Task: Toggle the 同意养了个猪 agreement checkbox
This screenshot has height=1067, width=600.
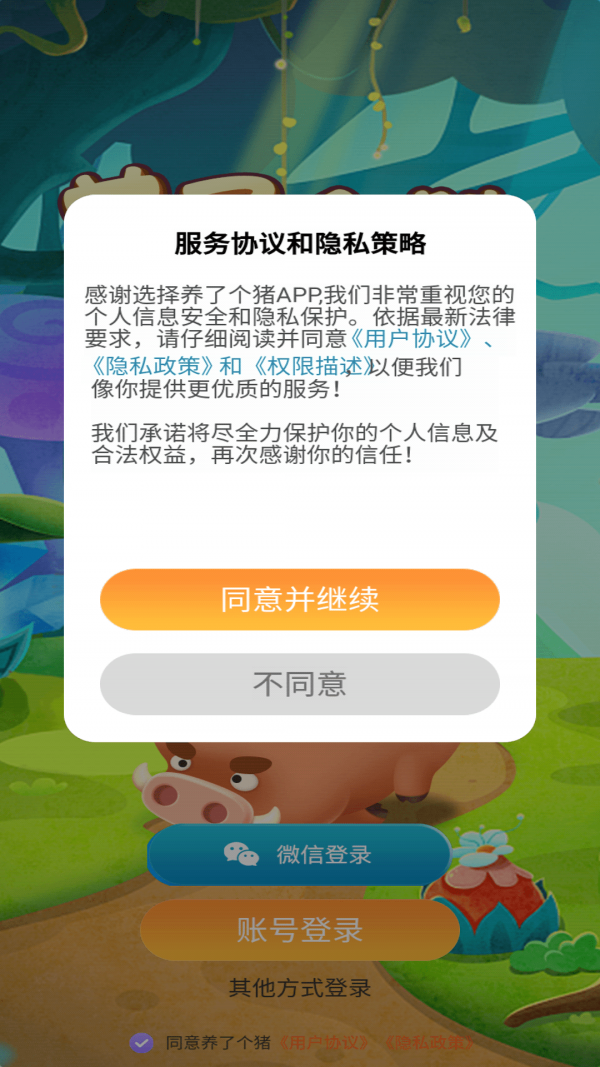Action: pos(142,1042)
